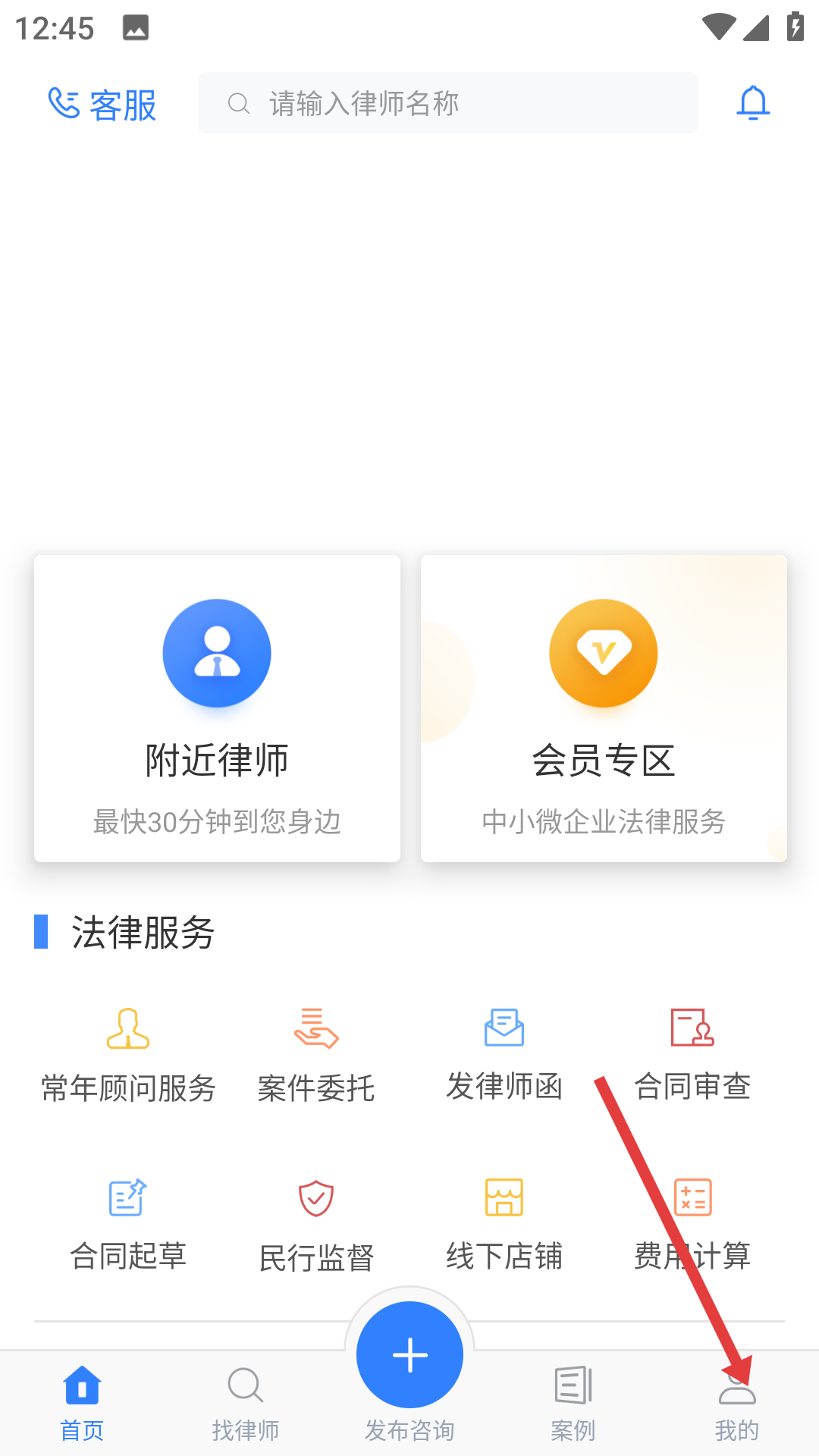Screen dimensions: 819x1456
Task: Contact 客服 customer service
Action: click(102, 104)
